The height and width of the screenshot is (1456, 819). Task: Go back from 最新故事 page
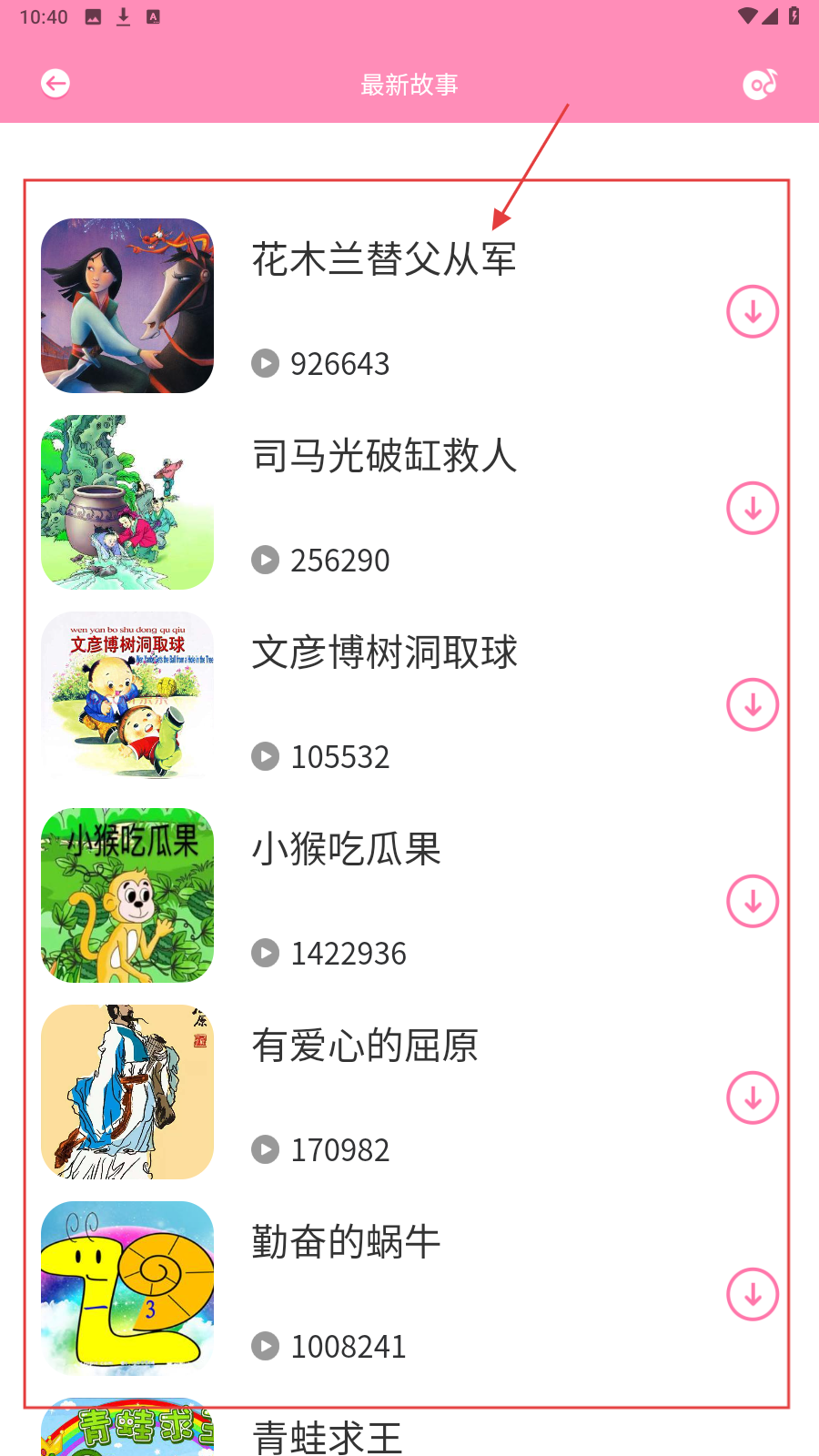tap(56, 84)
